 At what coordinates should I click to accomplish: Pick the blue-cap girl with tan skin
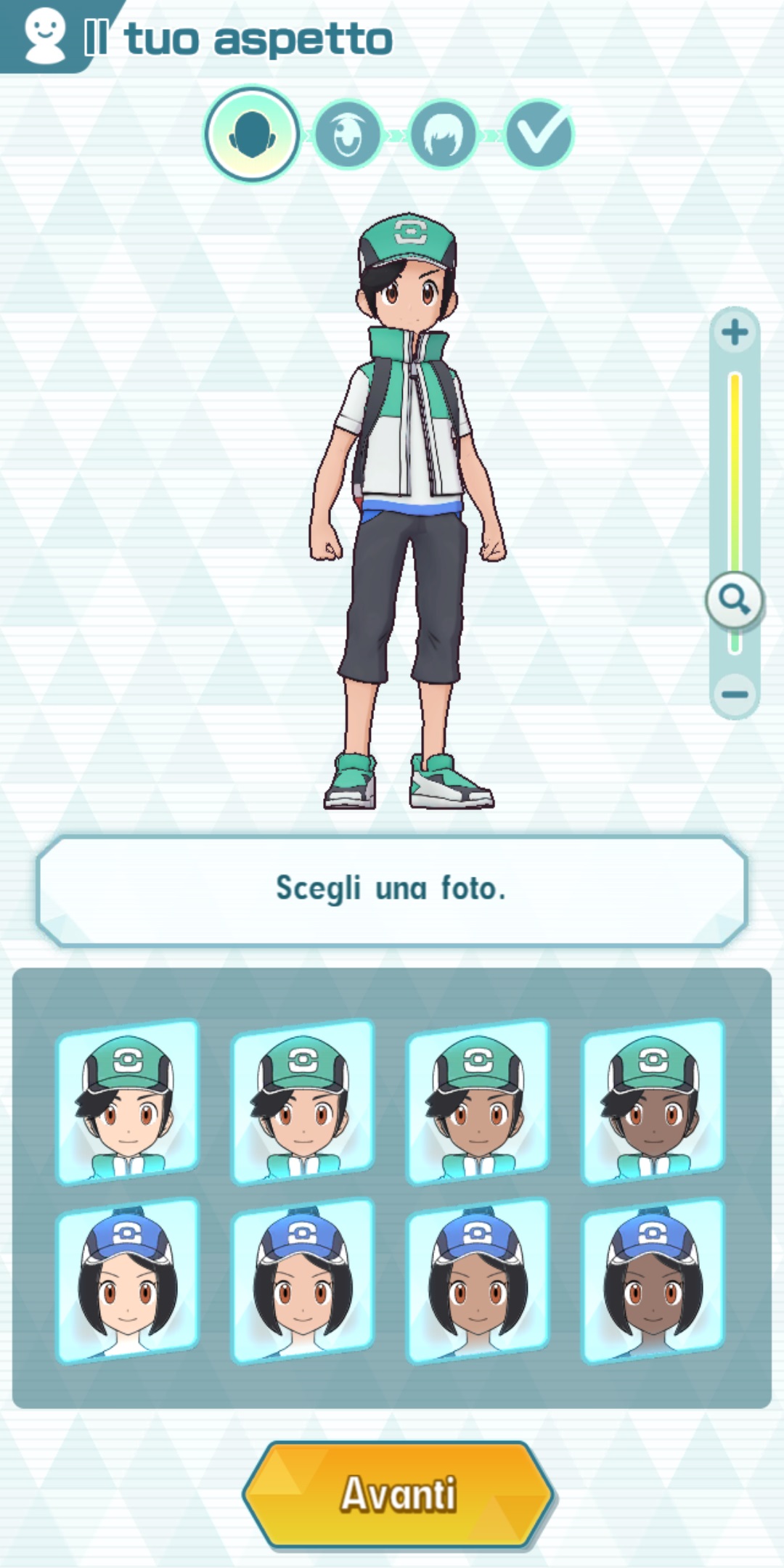pos(478,1281)
